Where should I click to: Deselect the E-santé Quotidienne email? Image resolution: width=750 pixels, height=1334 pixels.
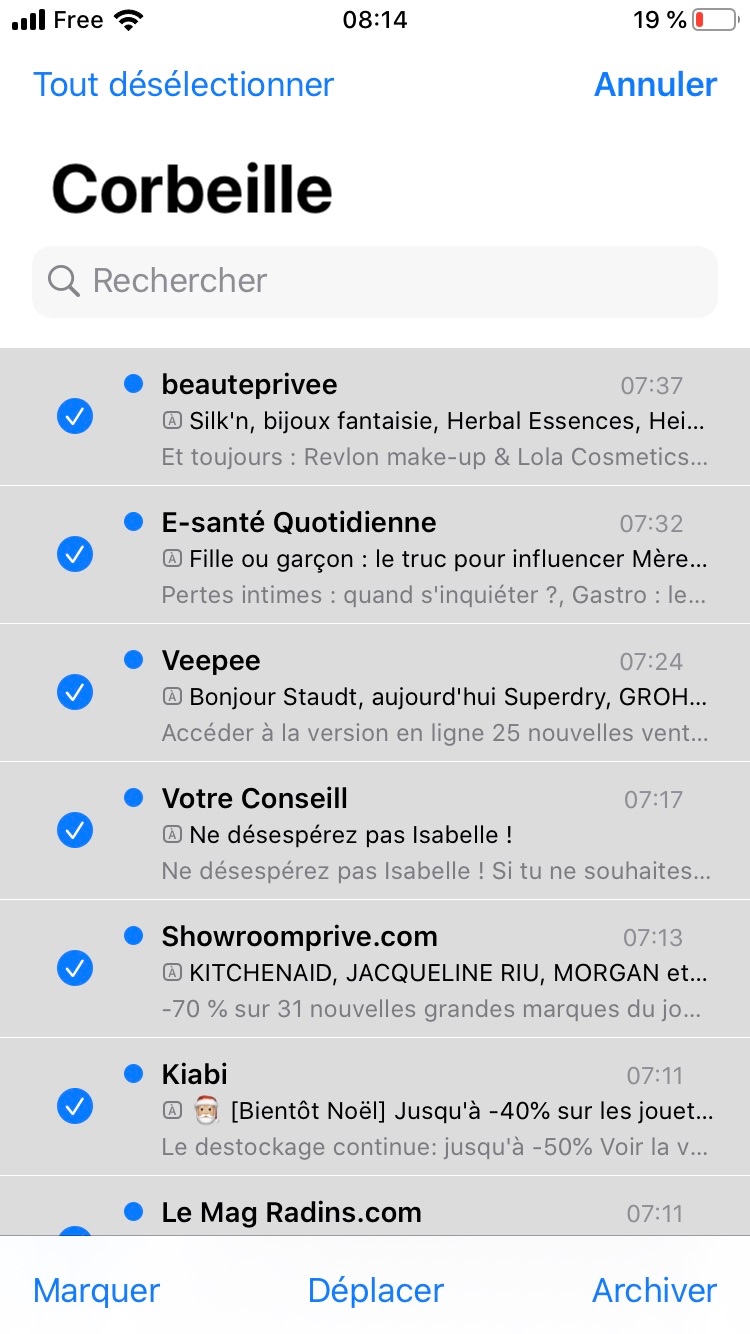click(x=75, y=554)
